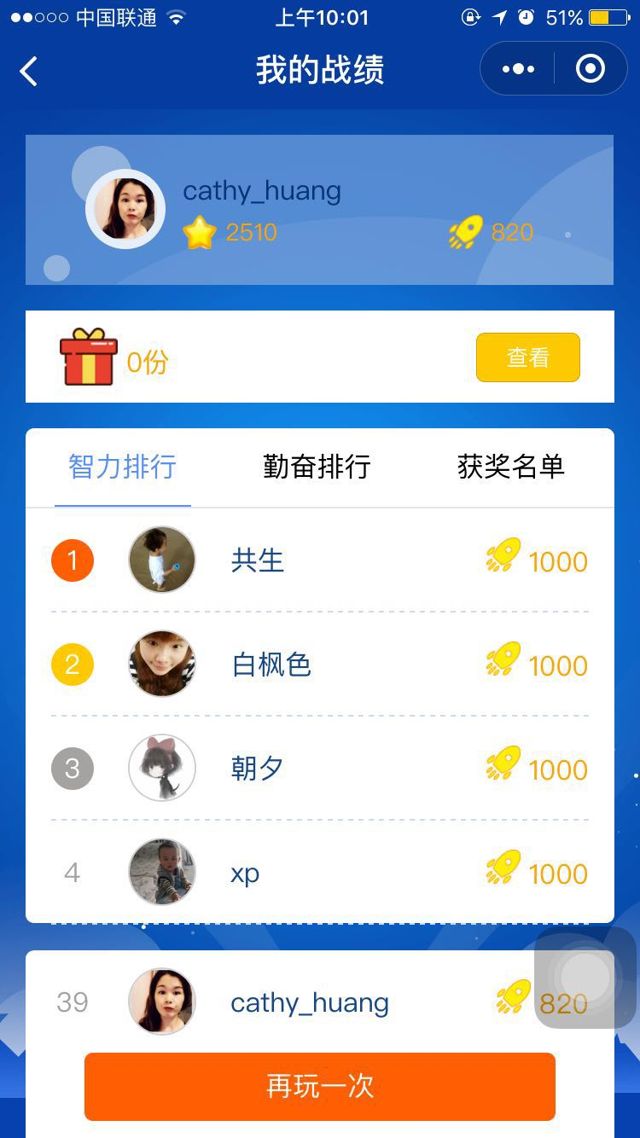
Task: Open the mini program more-options menu
Action: [518, 69]
